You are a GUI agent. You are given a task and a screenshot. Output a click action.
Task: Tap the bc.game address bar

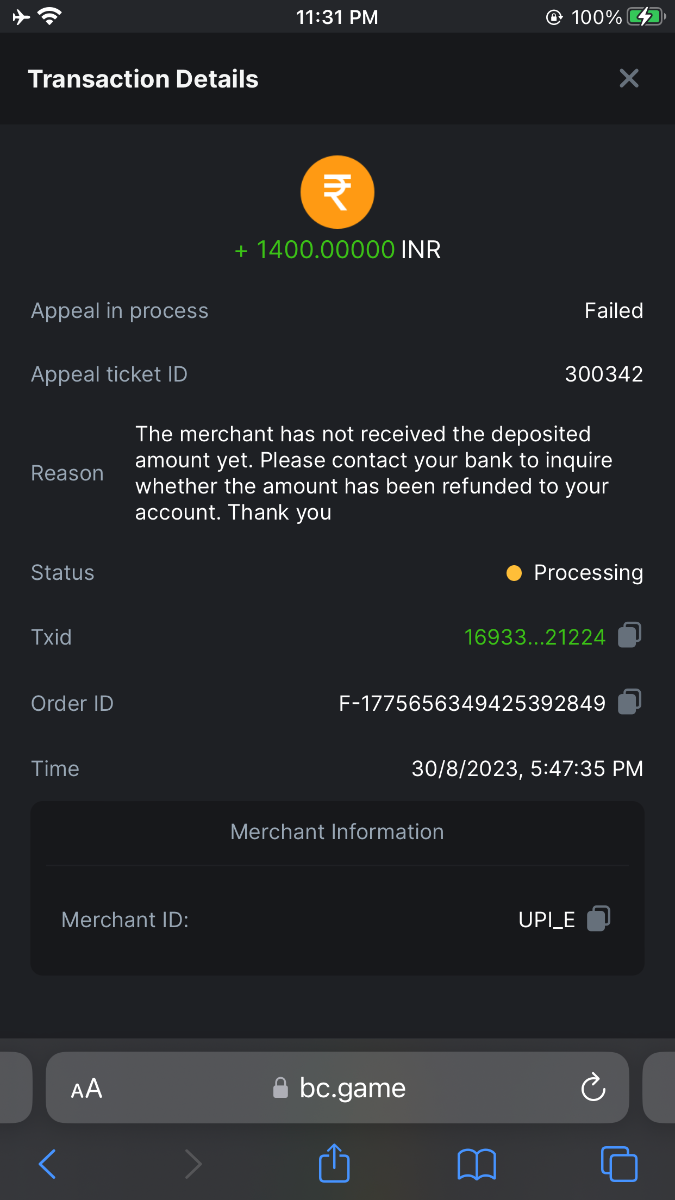(x=338, y=1088)
